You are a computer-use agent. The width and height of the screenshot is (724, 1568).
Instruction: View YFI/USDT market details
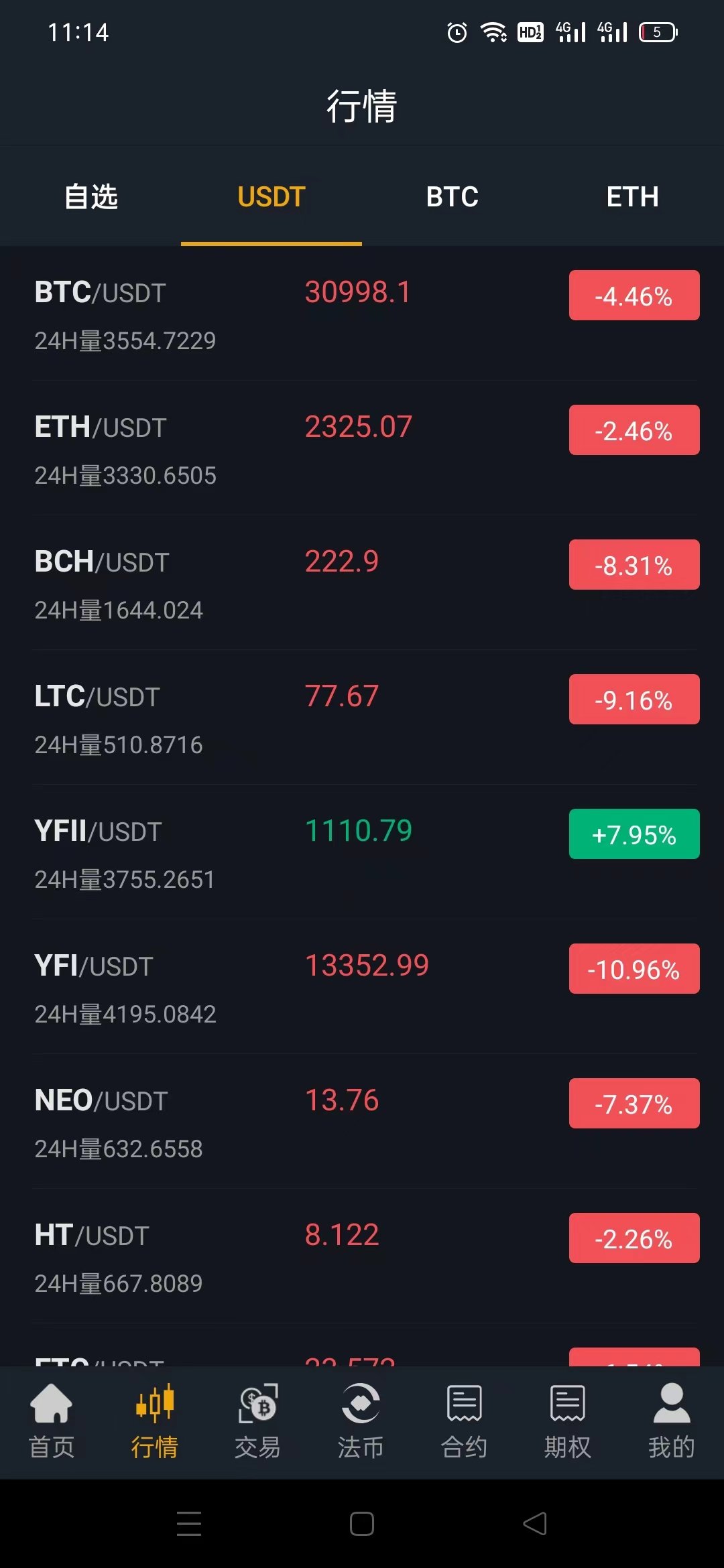point(362,987)
